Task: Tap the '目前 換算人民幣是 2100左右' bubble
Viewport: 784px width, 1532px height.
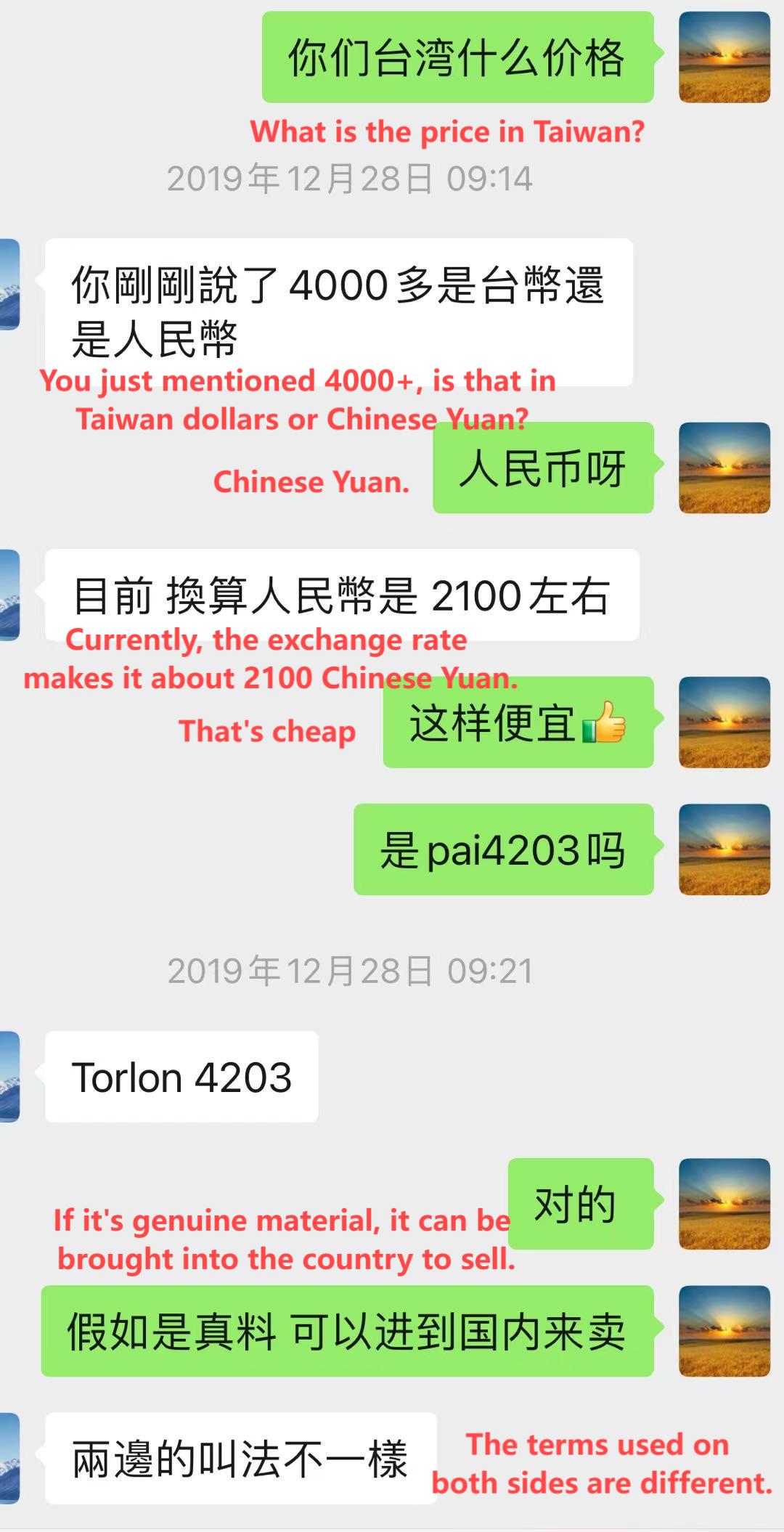Action: (341, 594)
